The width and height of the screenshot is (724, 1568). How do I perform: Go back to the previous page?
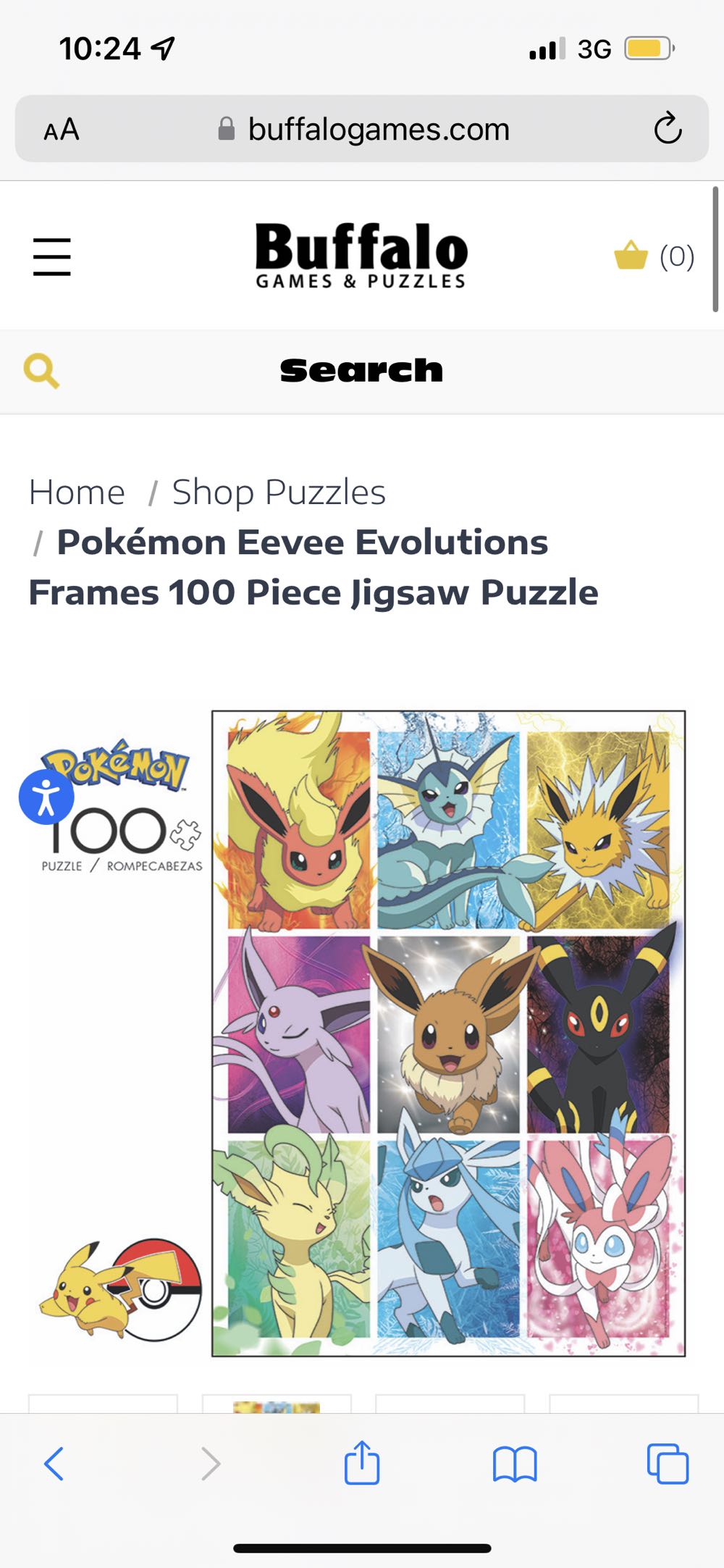(x=54, y=1463)
